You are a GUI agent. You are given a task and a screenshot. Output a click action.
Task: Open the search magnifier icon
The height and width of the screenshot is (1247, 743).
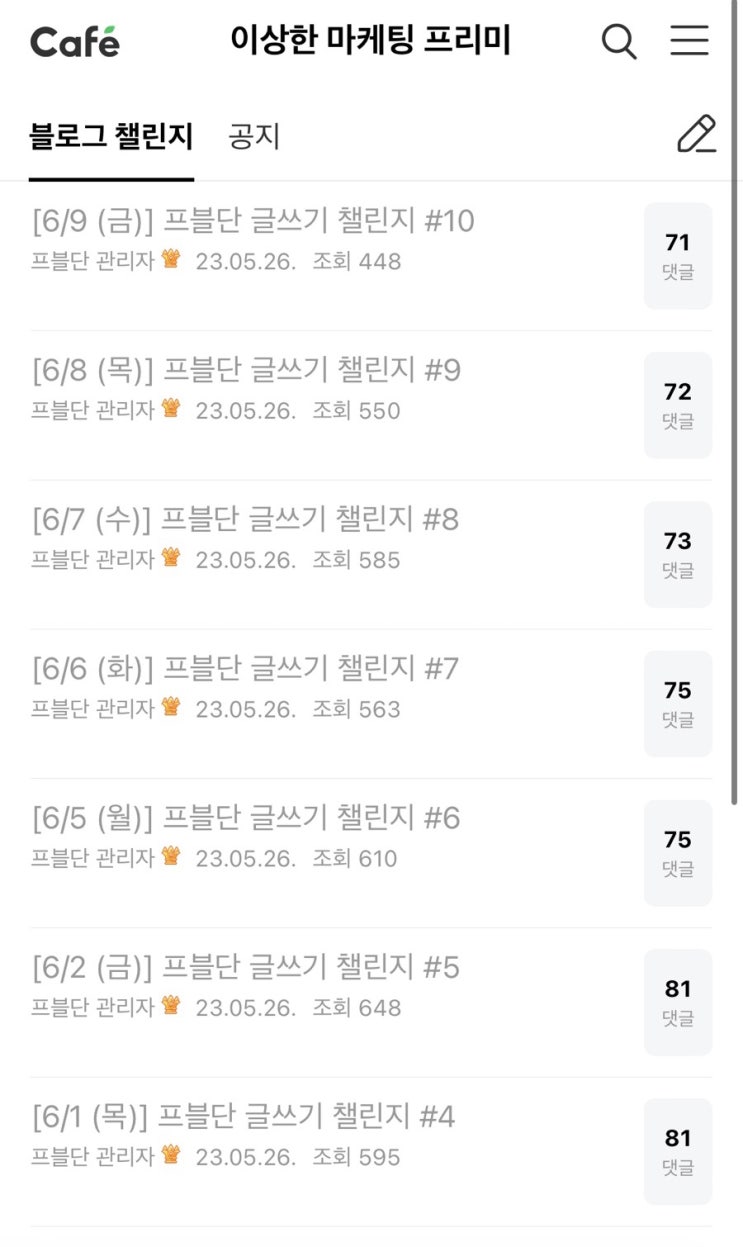point(619,42)
